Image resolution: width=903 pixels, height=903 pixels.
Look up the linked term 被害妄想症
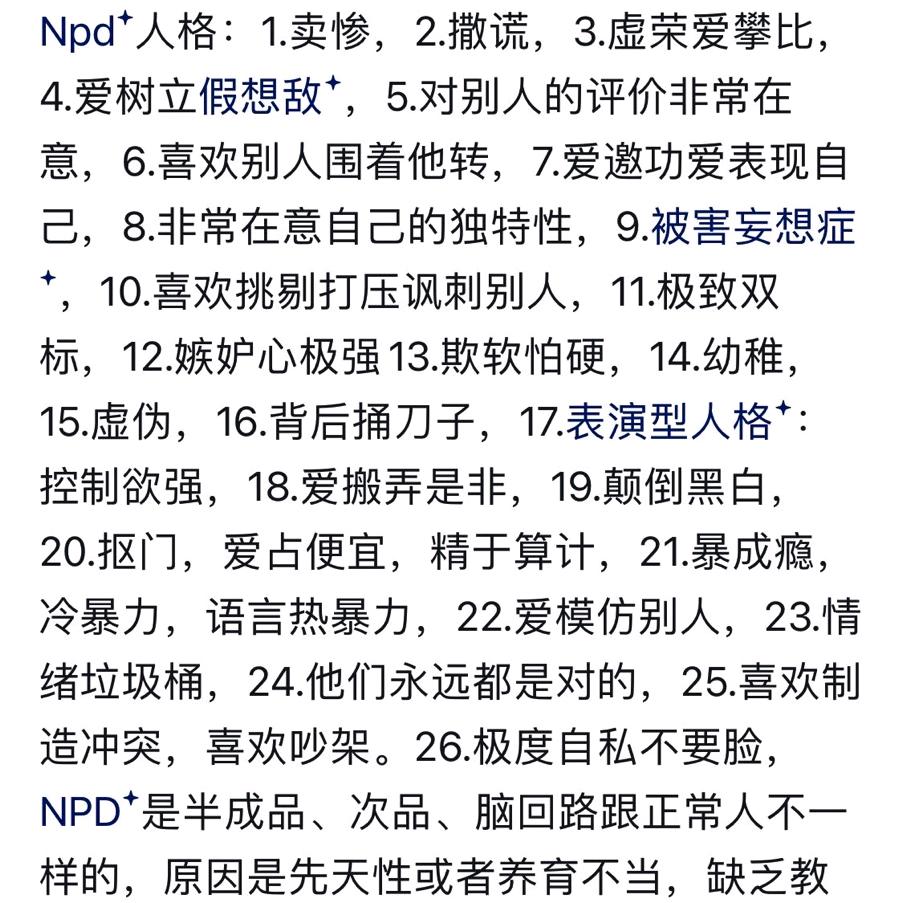[752, 226]
